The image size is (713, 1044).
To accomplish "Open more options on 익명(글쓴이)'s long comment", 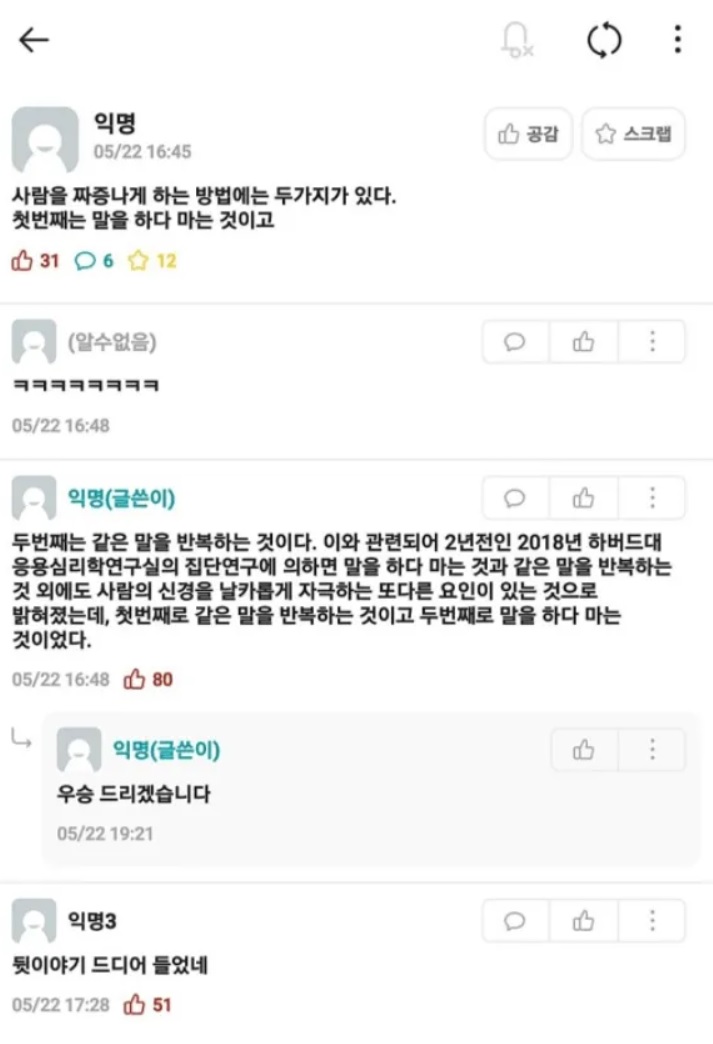I will [x=652, y=498].
